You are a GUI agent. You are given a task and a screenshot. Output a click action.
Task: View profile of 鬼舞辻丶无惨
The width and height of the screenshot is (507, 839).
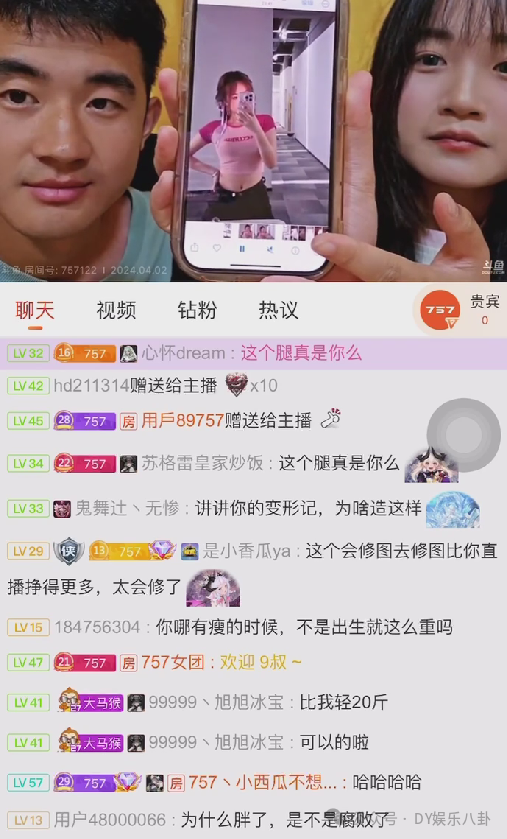click(127, 508)
